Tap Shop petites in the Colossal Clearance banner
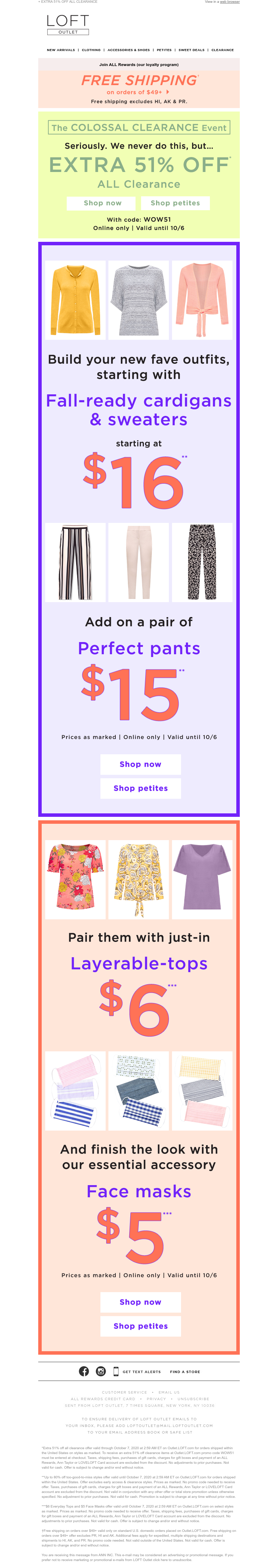 pyautogui.click(x=175, y=203)
